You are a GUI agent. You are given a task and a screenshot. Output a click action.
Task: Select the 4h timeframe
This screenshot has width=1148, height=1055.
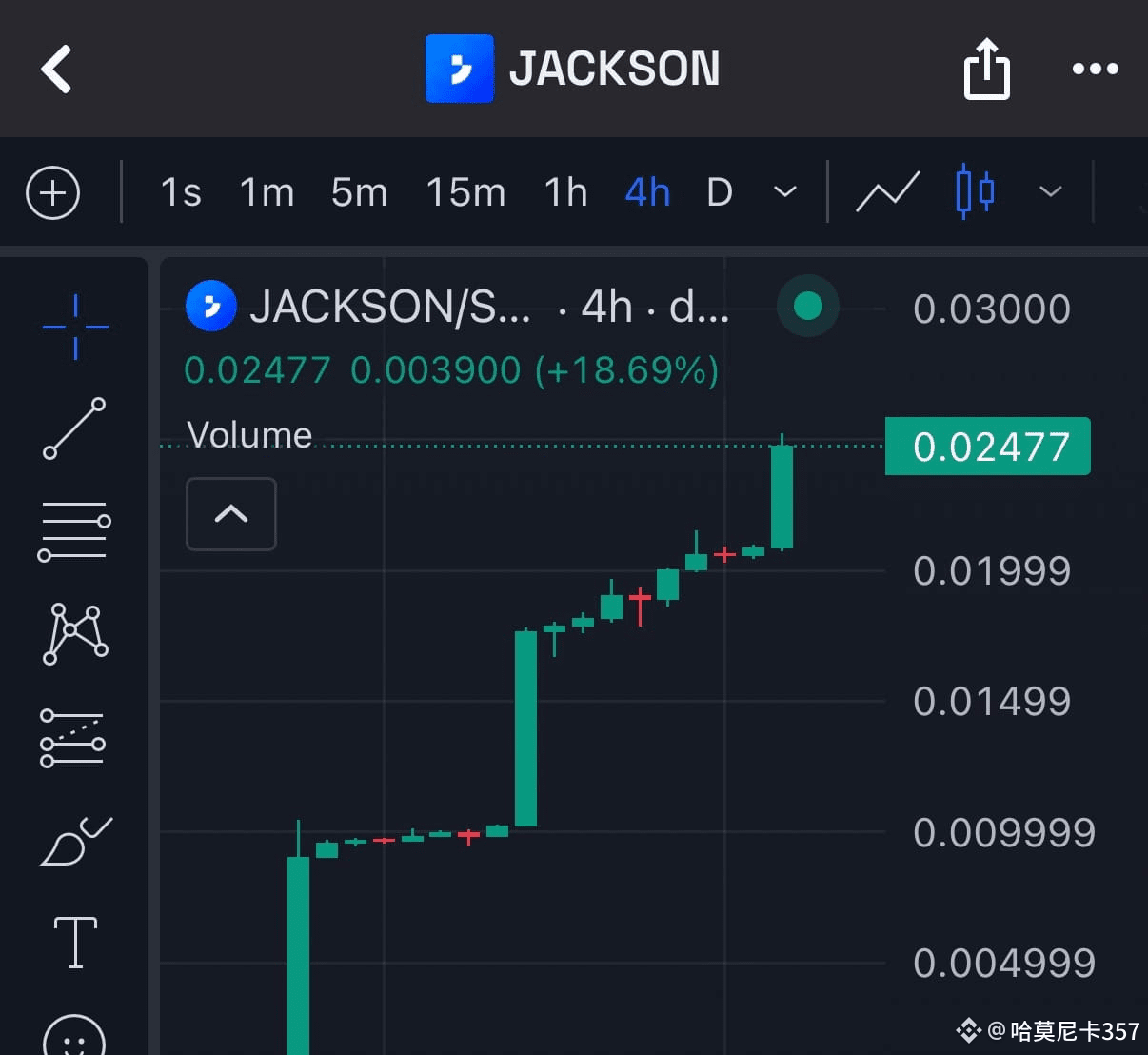point(647,192)
